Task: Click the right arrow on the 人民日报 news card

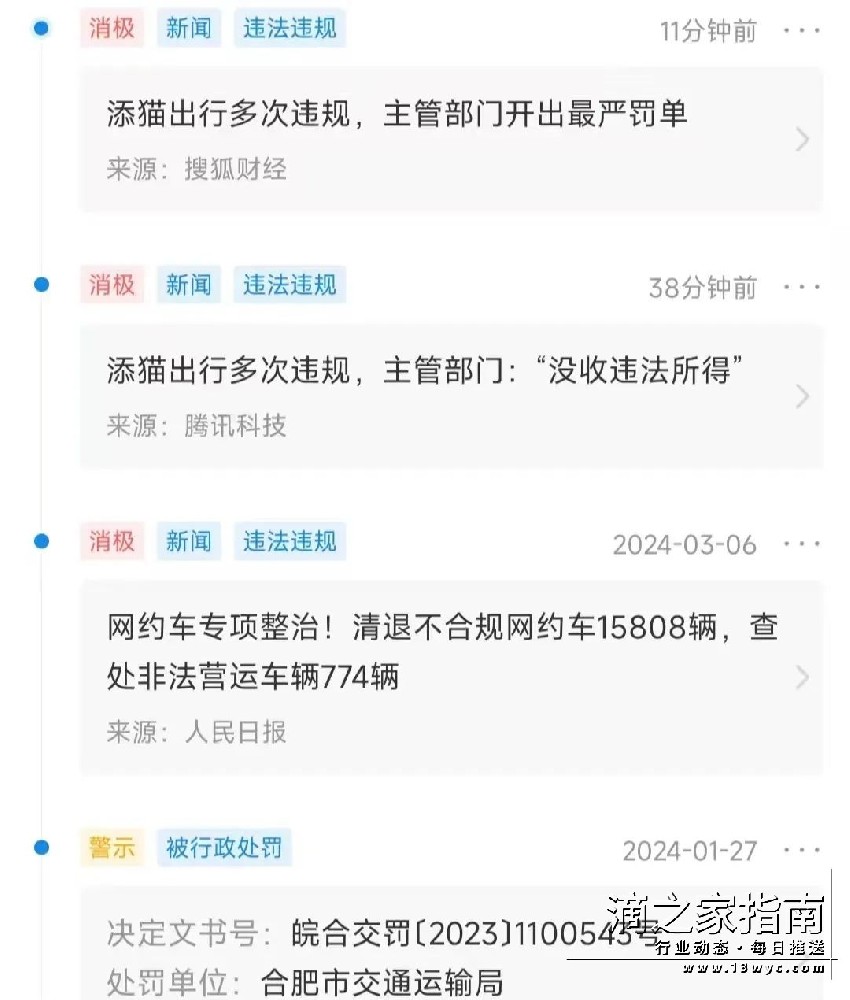Action: pos(802,679)
